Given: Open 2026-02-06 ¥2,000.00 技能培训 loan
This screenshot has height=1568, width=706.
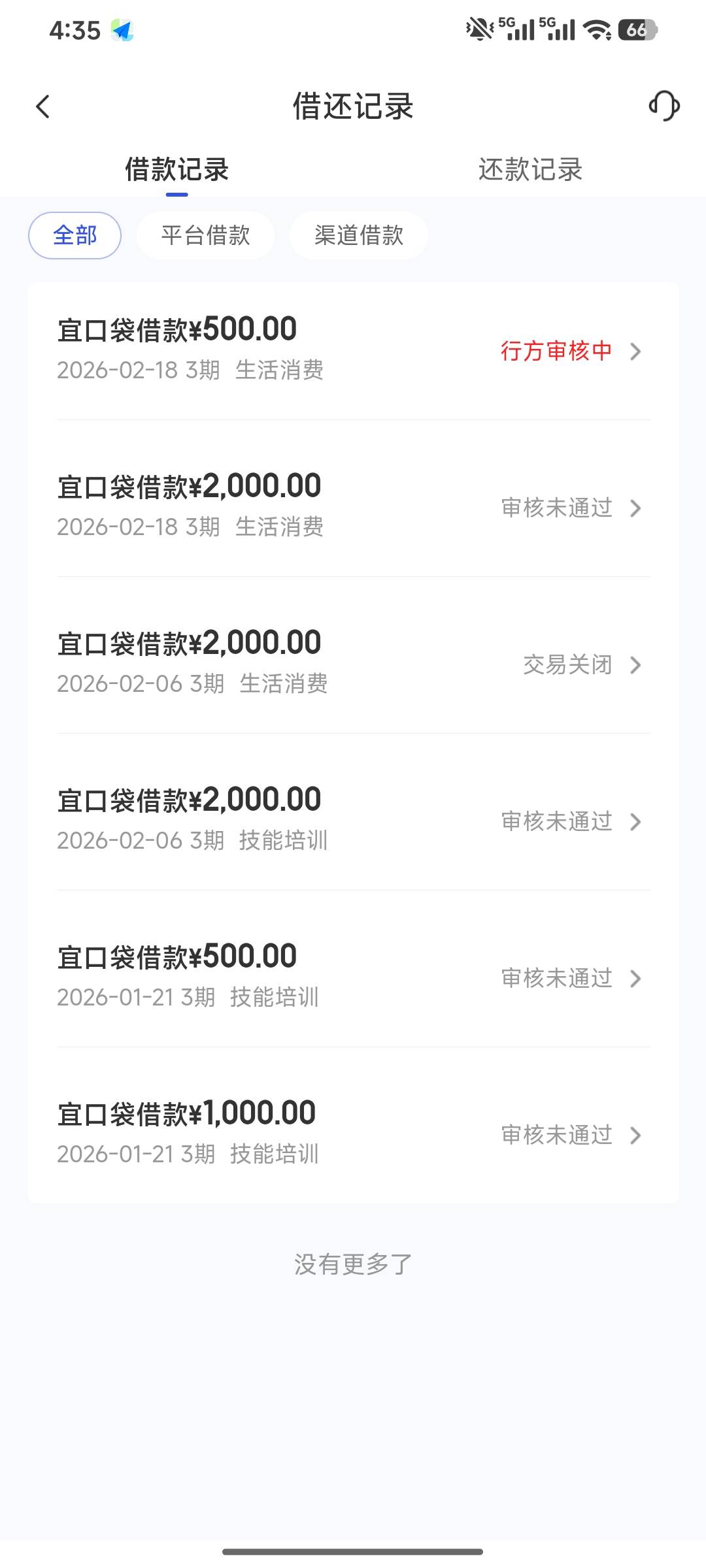Looking at the screenshot, I should point(353,821).
